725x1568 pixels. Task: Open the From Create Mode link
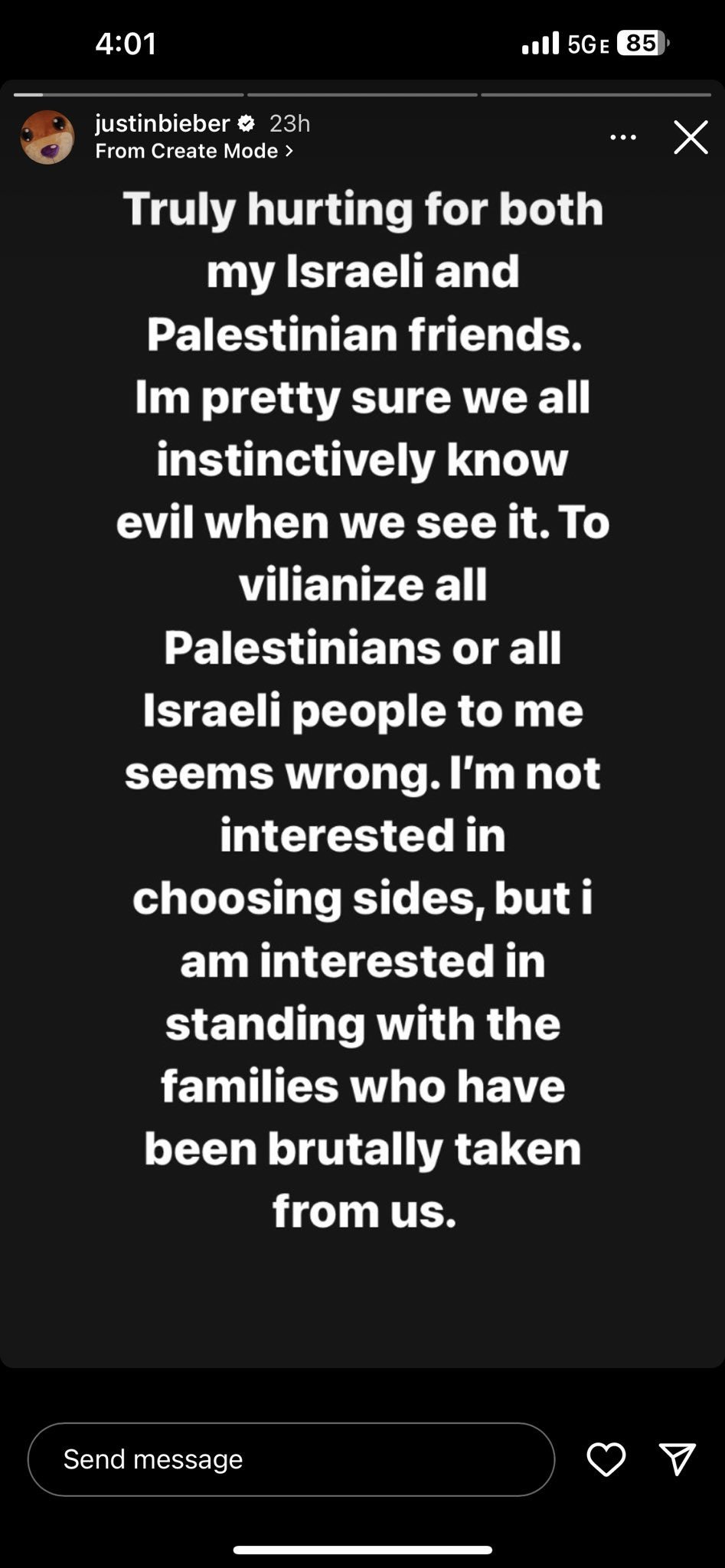[194, 151]
